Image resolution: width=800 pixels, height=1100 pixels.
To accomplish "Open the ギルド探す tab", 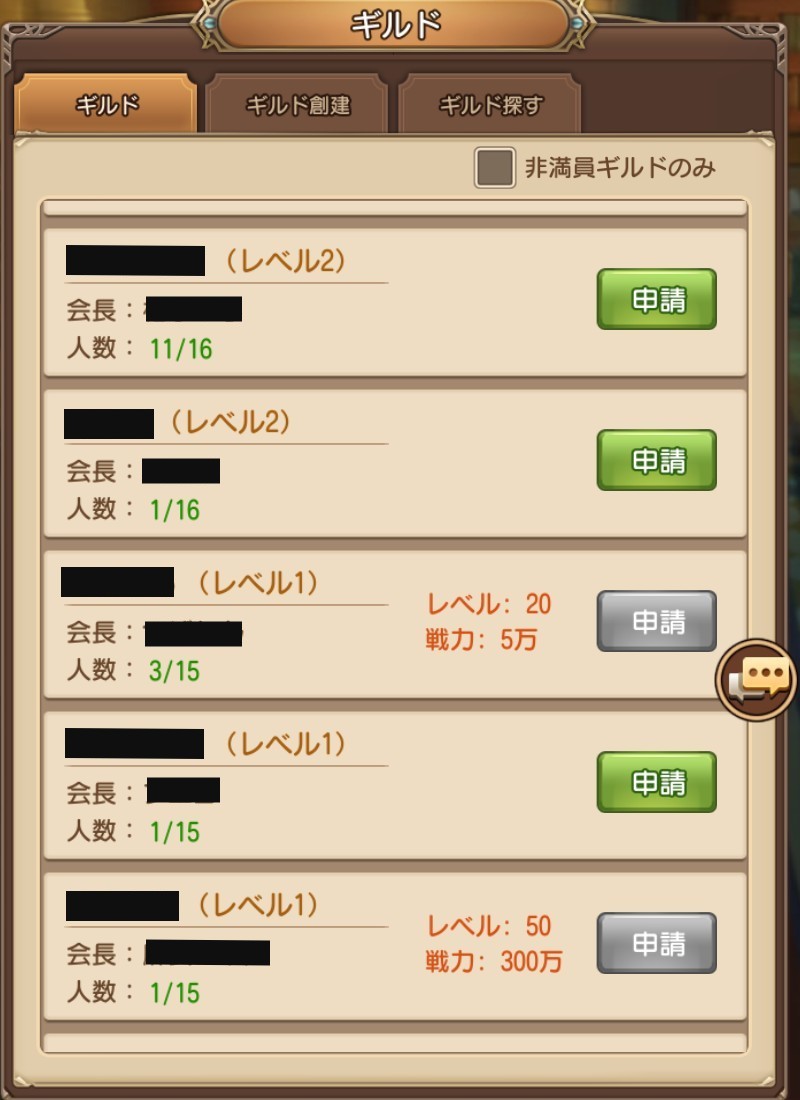I will pyautogui.click(x=490, y=105).
